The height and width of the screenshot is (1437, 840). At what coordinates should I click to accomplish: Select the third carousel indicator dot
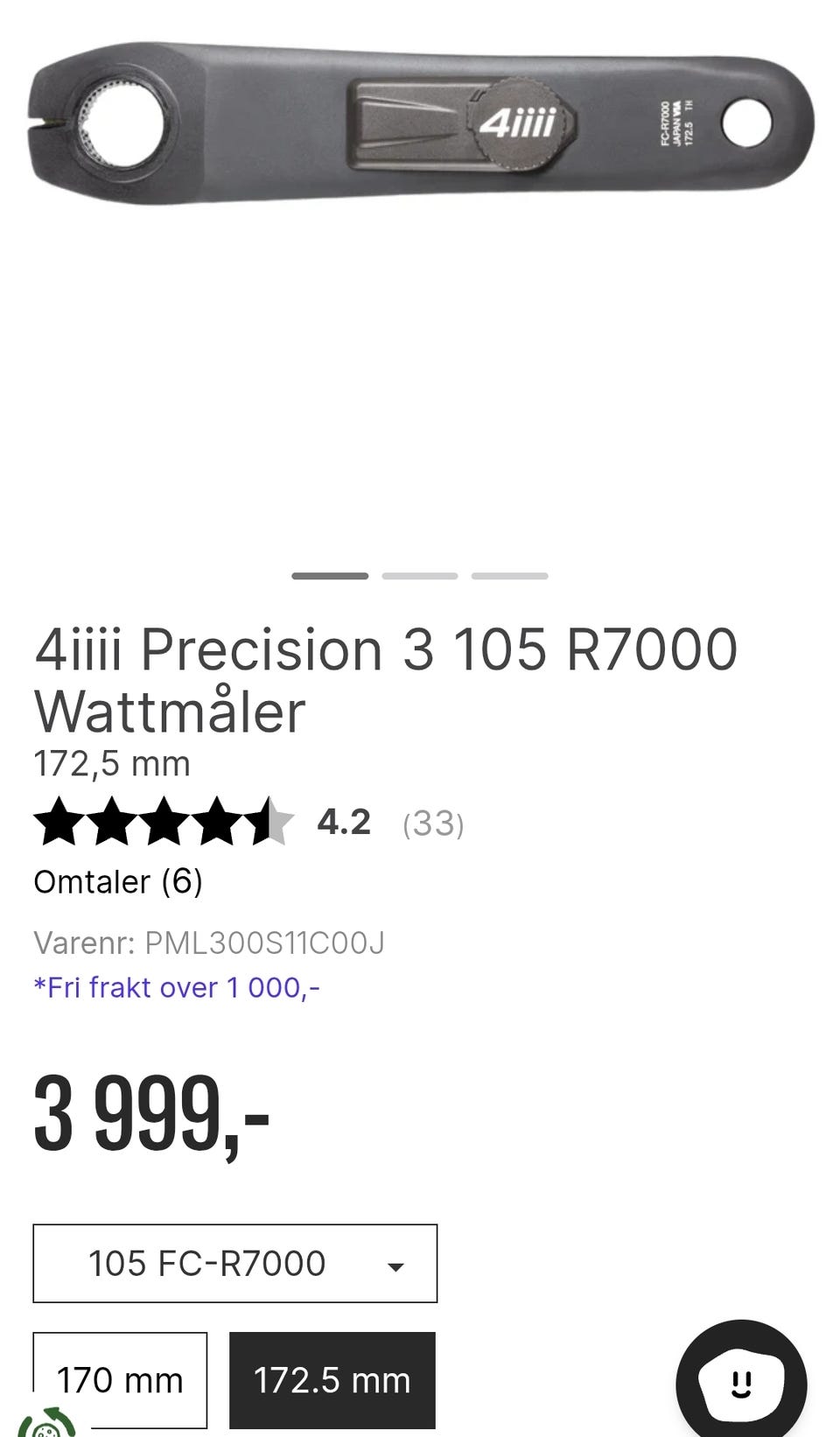click(509, 576)
